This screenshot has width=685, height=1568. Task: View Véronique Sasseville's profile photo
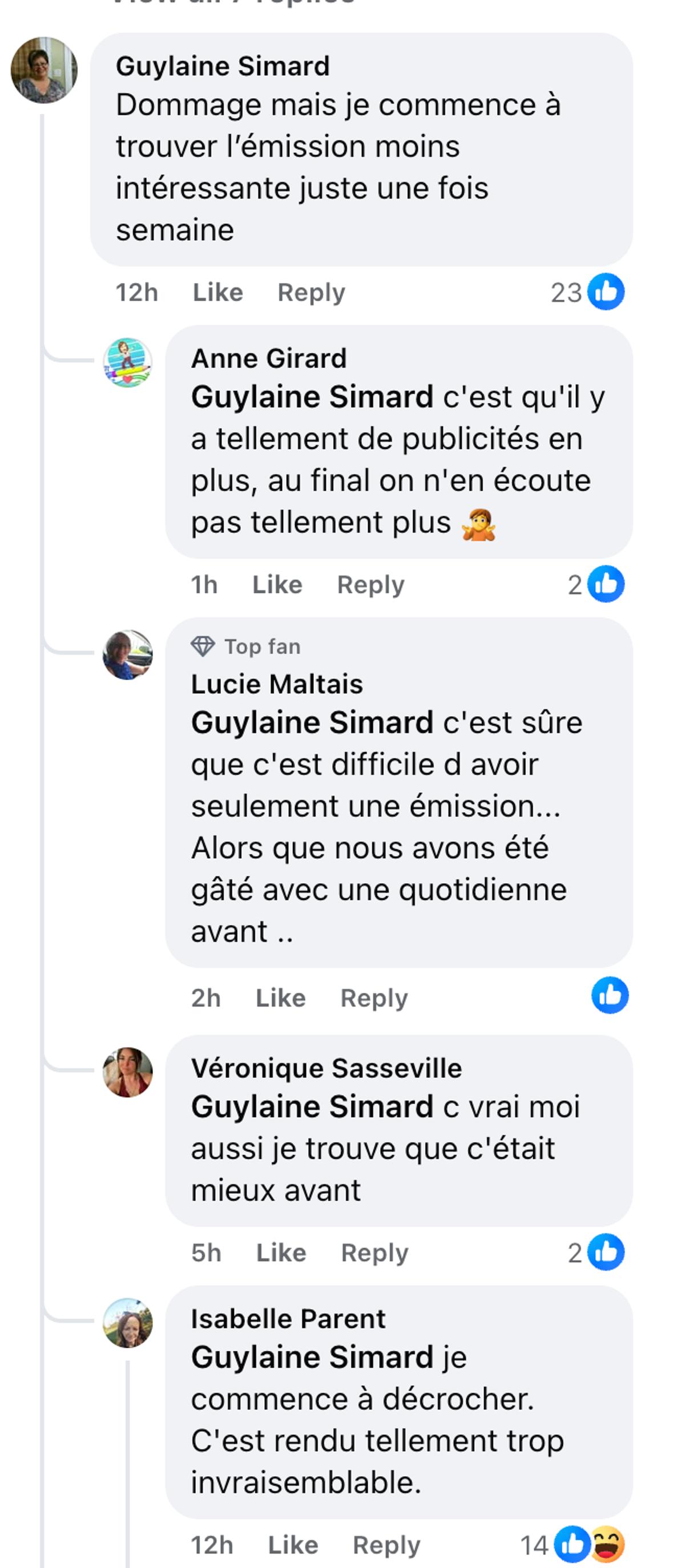(127, 1072)
